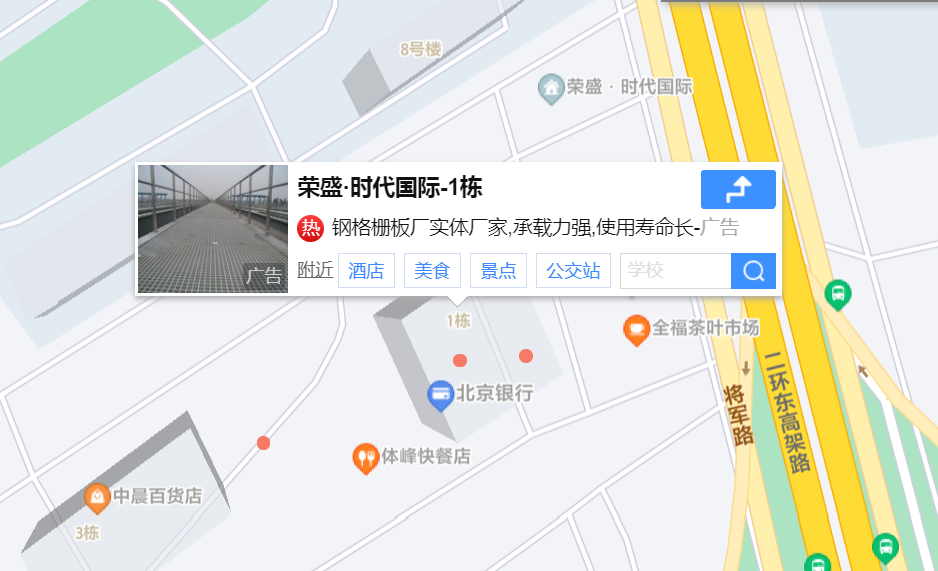
Task: Focus the 学校 nearby search field
Action: click(675, 271)
